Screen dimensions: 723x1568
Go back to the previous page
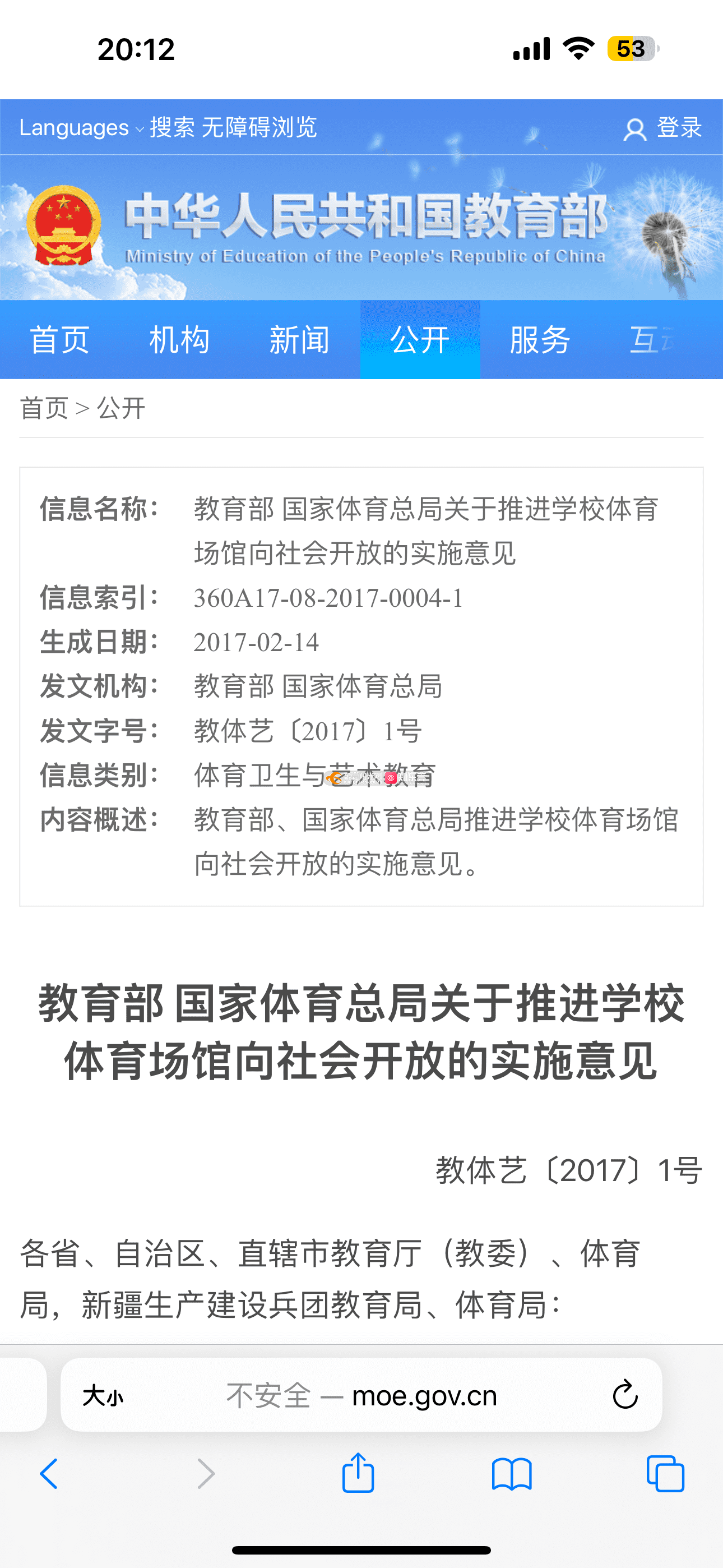49,1474
